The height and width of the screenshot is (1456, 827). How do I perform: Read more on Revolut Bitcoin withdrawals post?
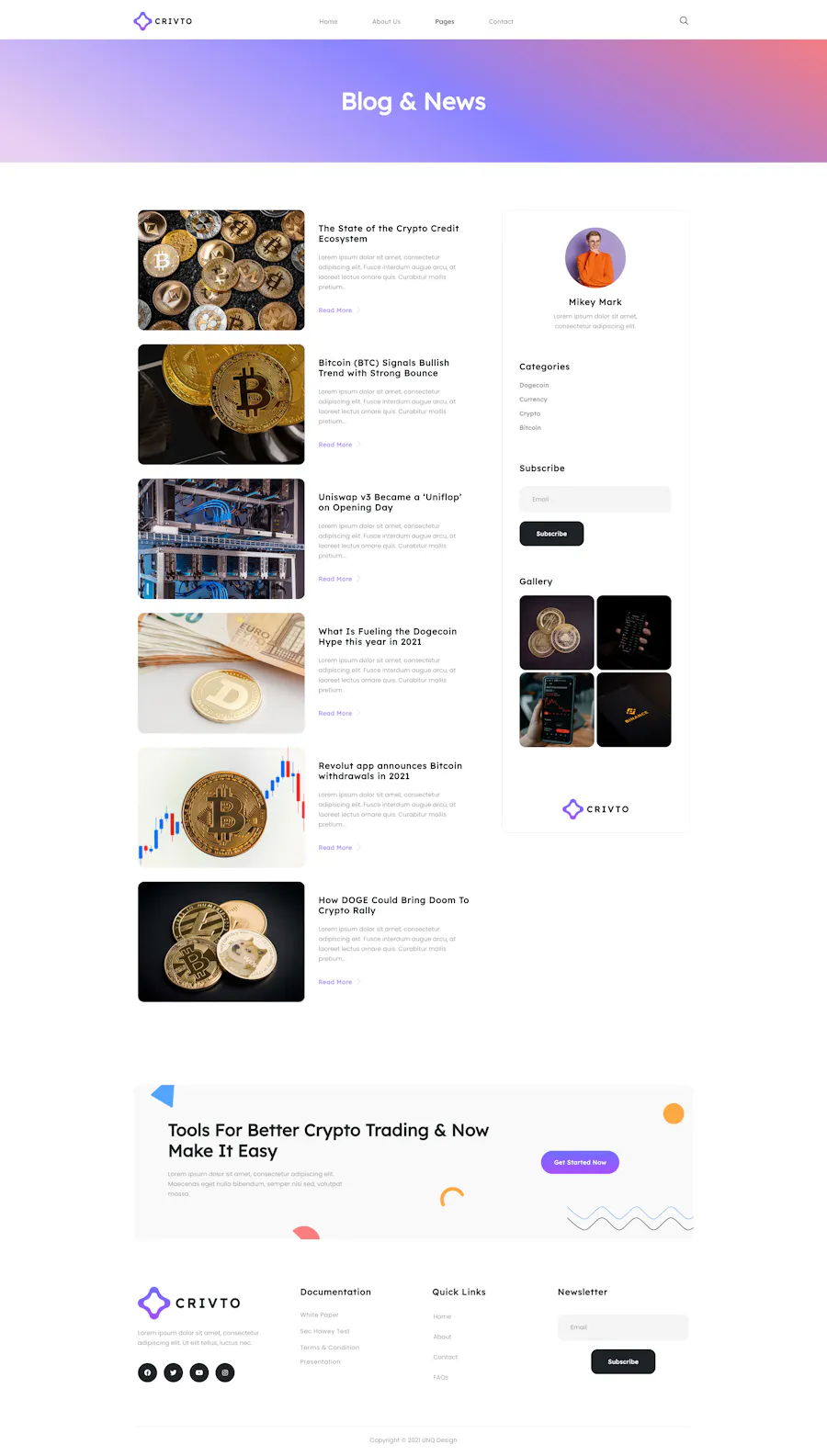point(335,848)
